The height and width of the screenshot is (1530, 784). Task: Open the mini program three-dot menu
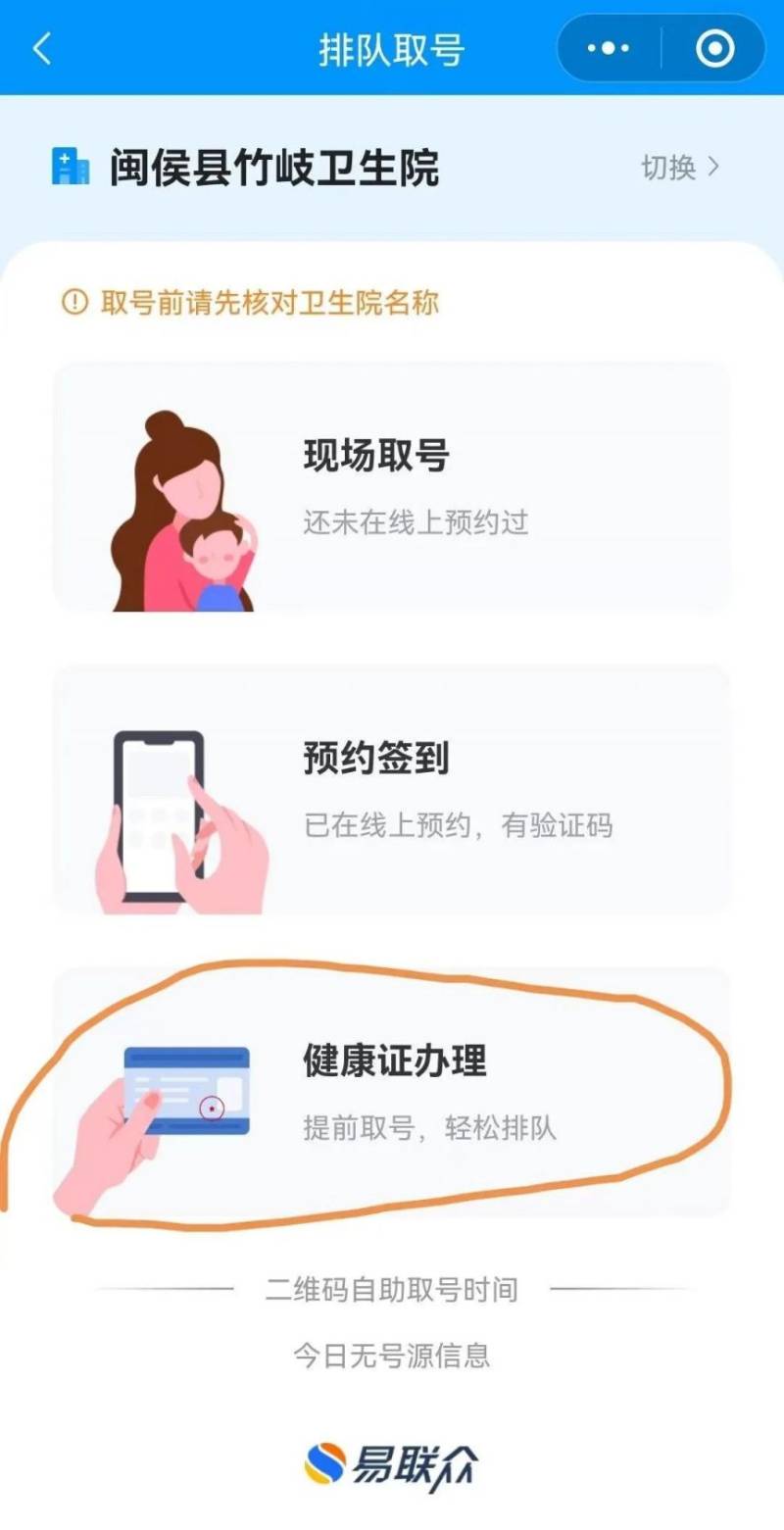click(x=608, y=48)
